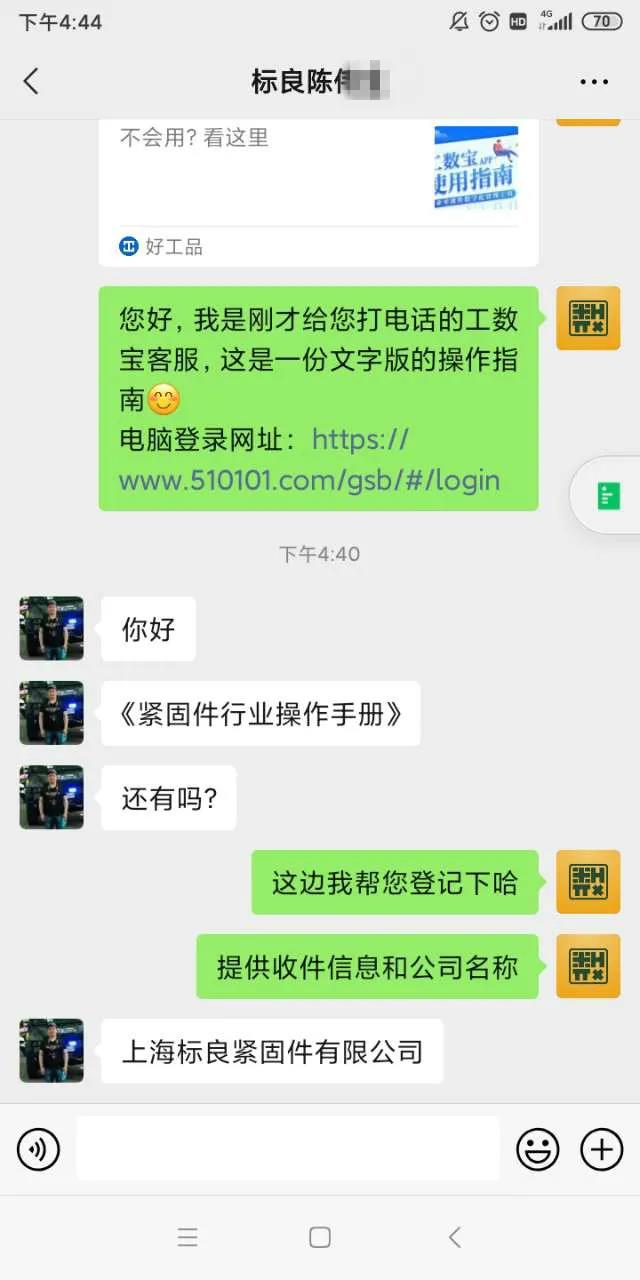Open the emoji picker
Image resolution: width=640 pixels, height=1280 pixels.
coord(537,1149)
